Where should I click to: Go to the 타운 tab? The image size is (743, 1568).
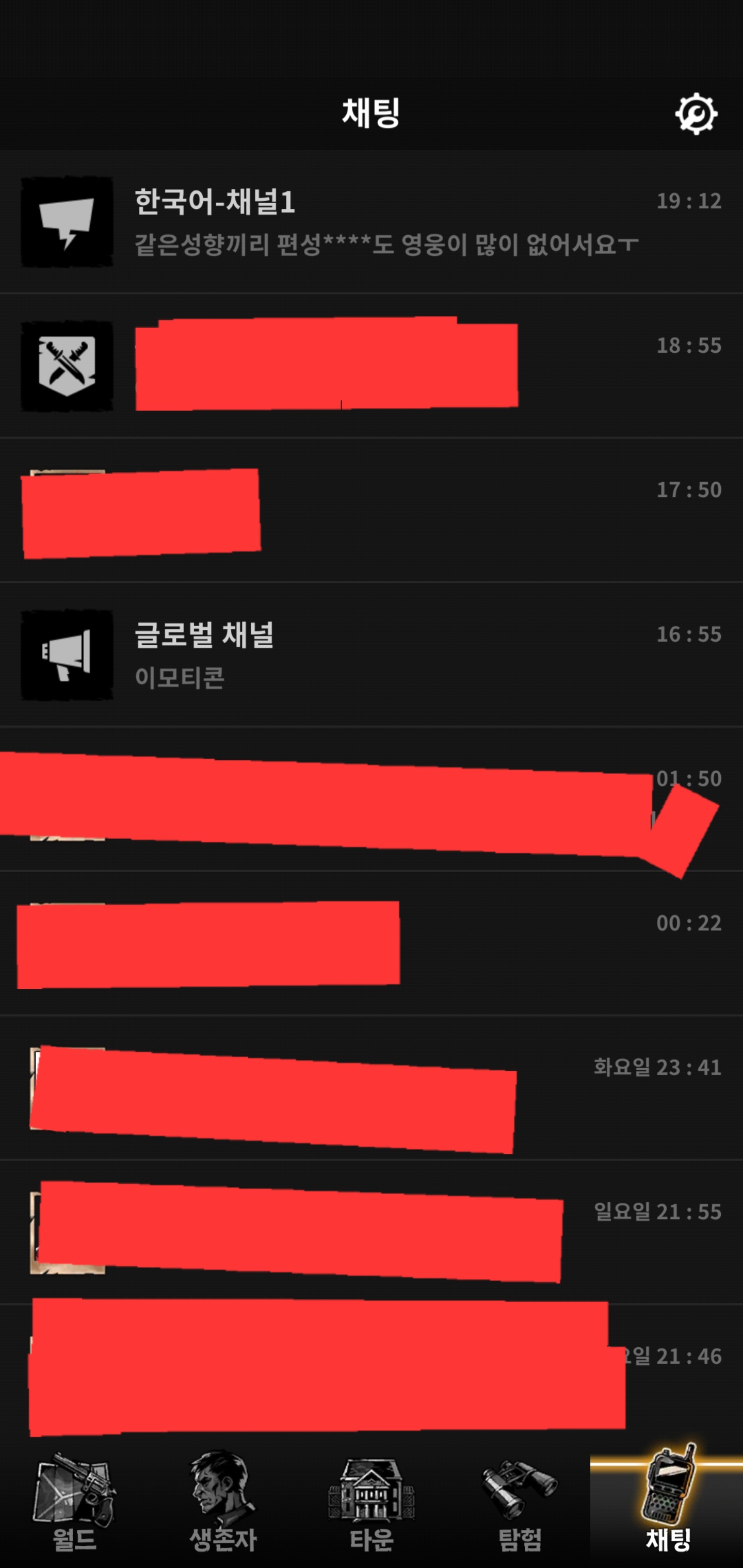(372, 1504)
